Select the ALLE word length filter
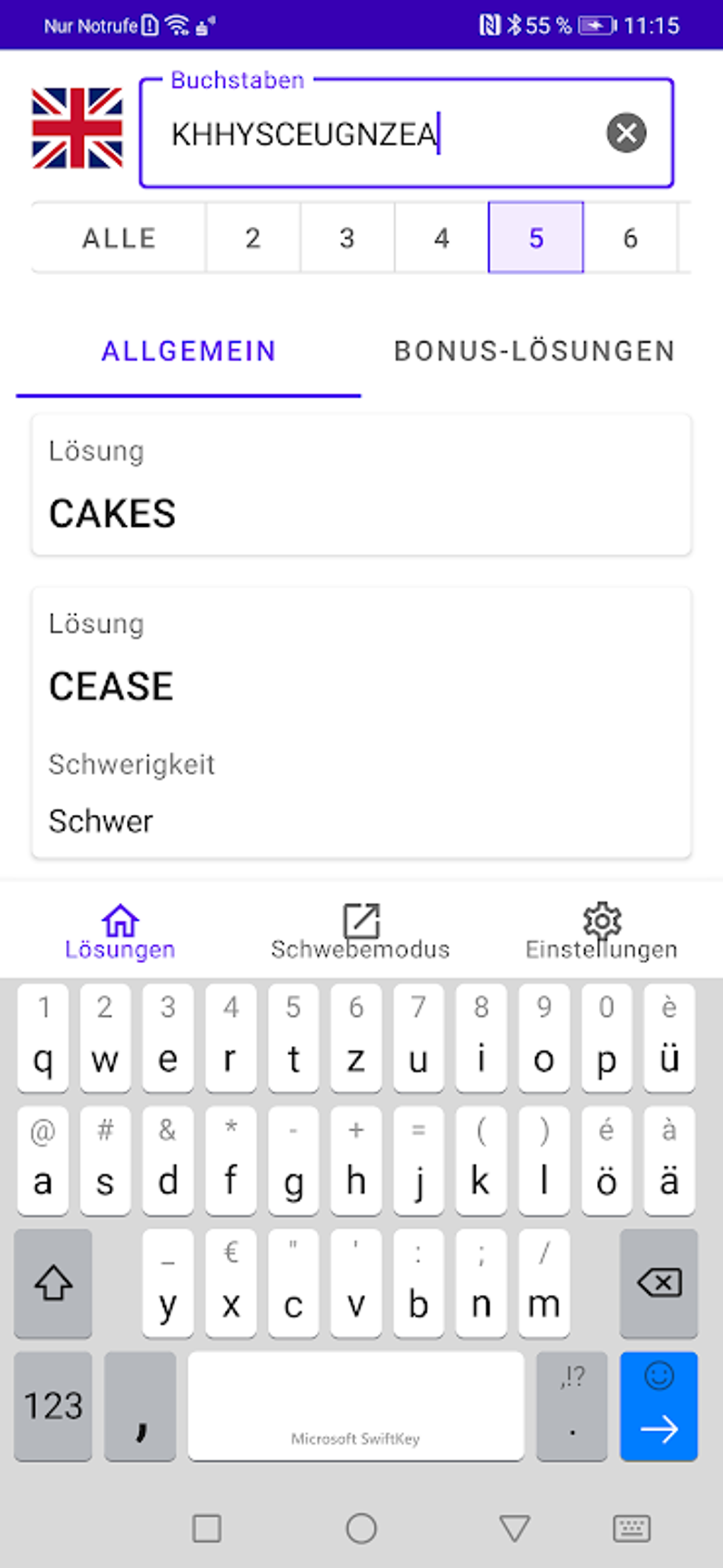The image size is (723, 1568). pos(119,238)
